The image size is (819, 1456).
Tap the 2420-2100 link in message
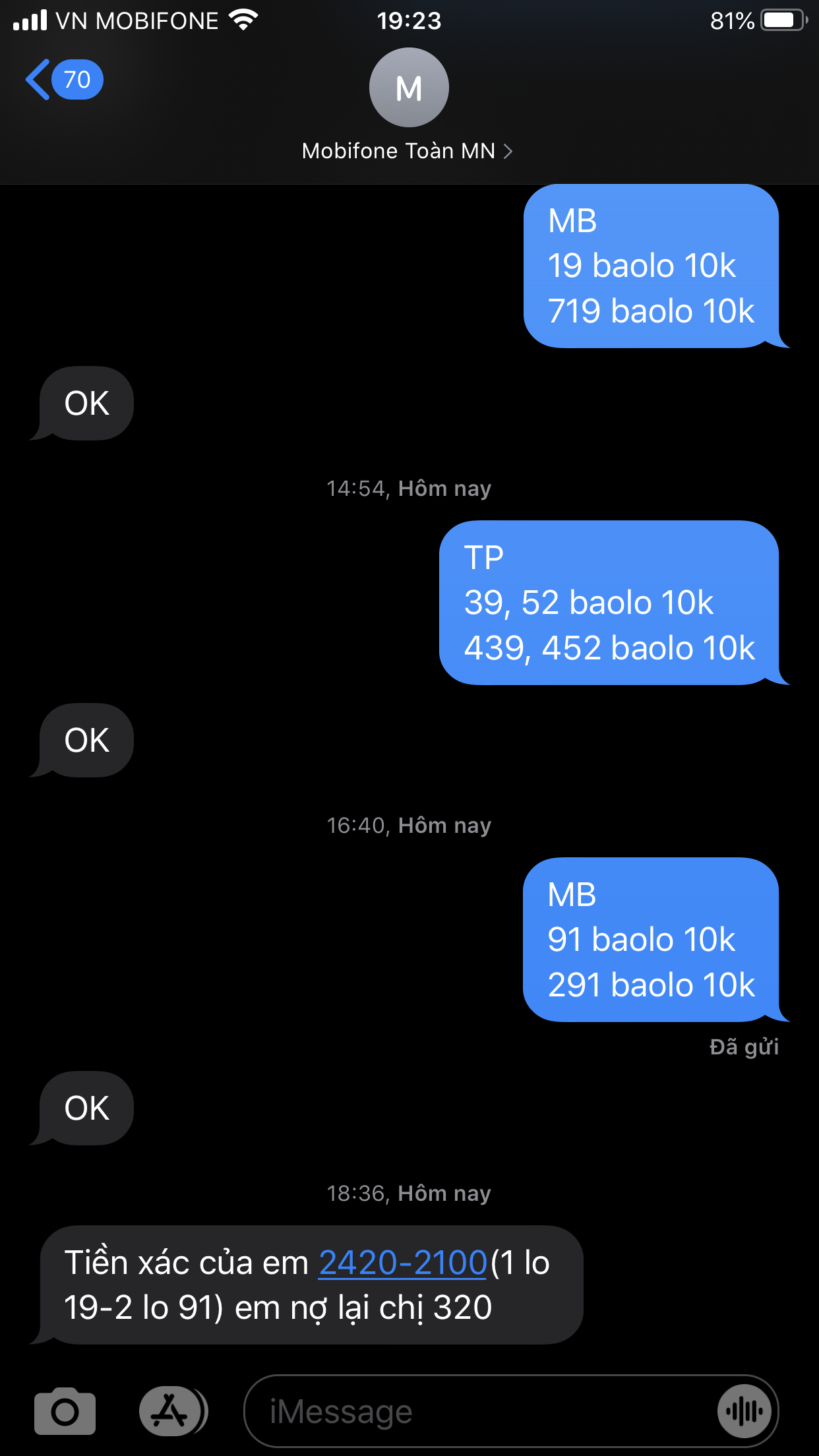[x=402, y=1263]
